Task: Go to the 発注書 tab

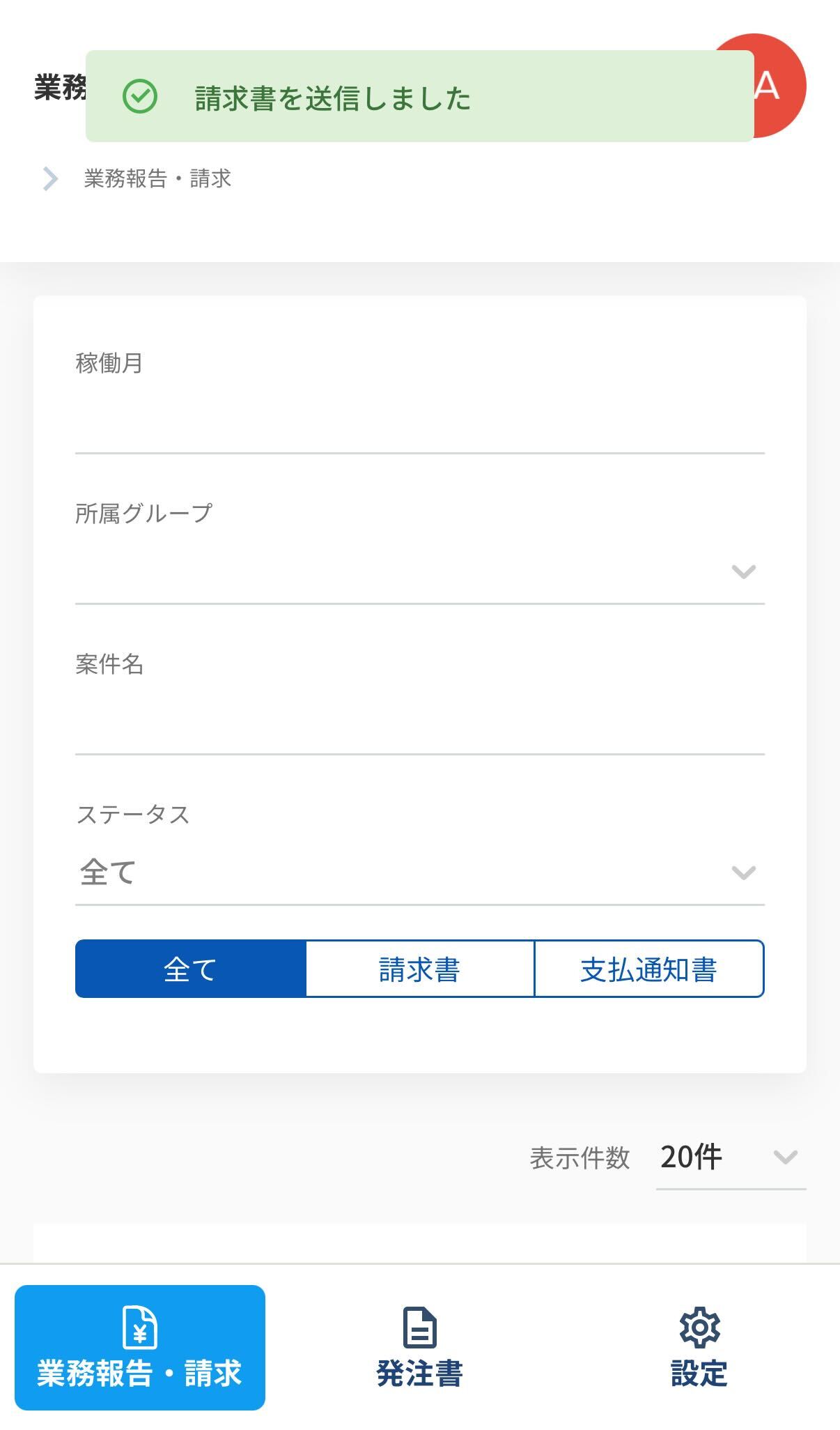Action: (419, 1348)
